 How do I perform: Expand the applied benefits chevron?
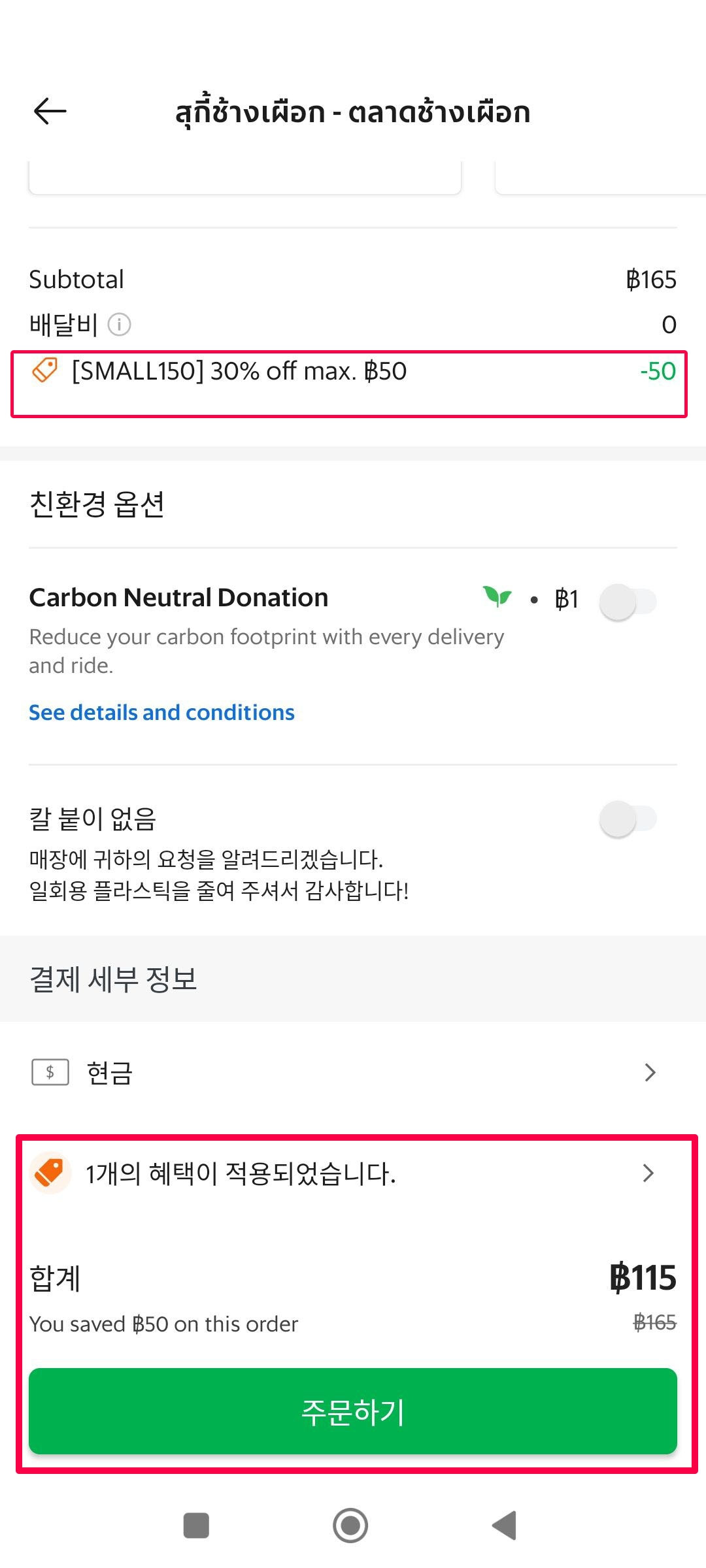[x=649, y=1173]
